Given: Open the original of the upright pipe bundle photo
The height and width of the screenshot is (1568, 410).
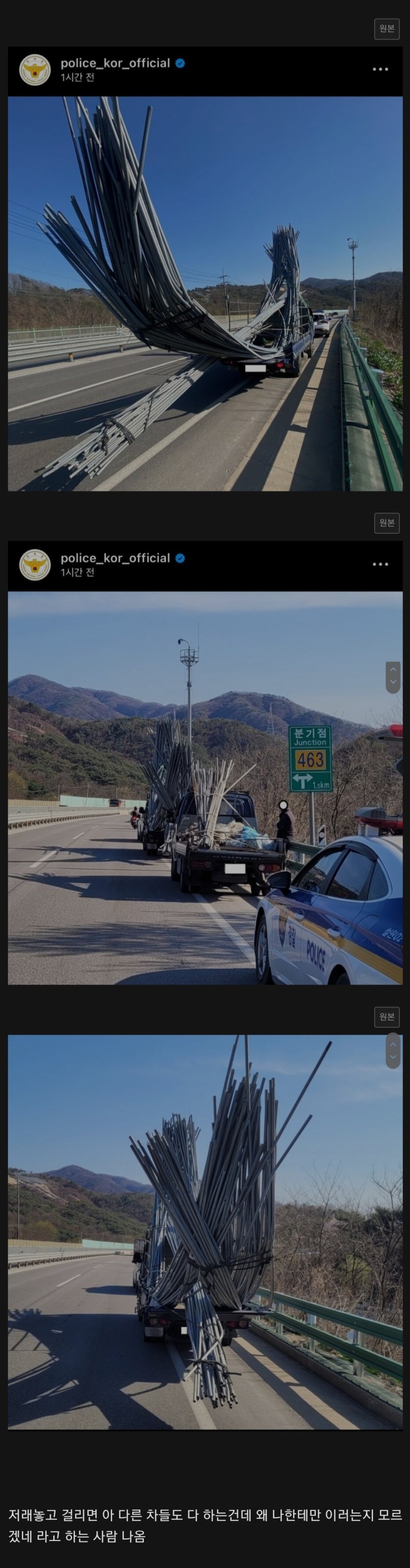Looking at the screenshot, I should point(386,1017).
